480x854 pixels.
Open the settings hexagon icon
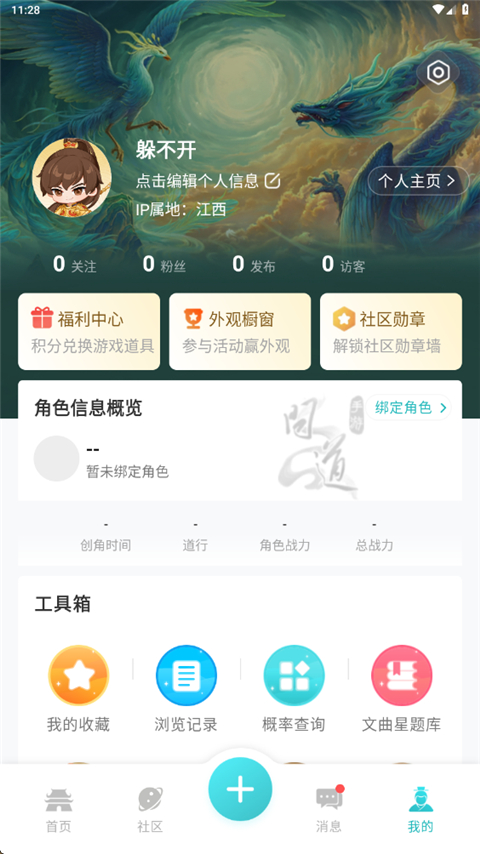(x=438, y=72)
